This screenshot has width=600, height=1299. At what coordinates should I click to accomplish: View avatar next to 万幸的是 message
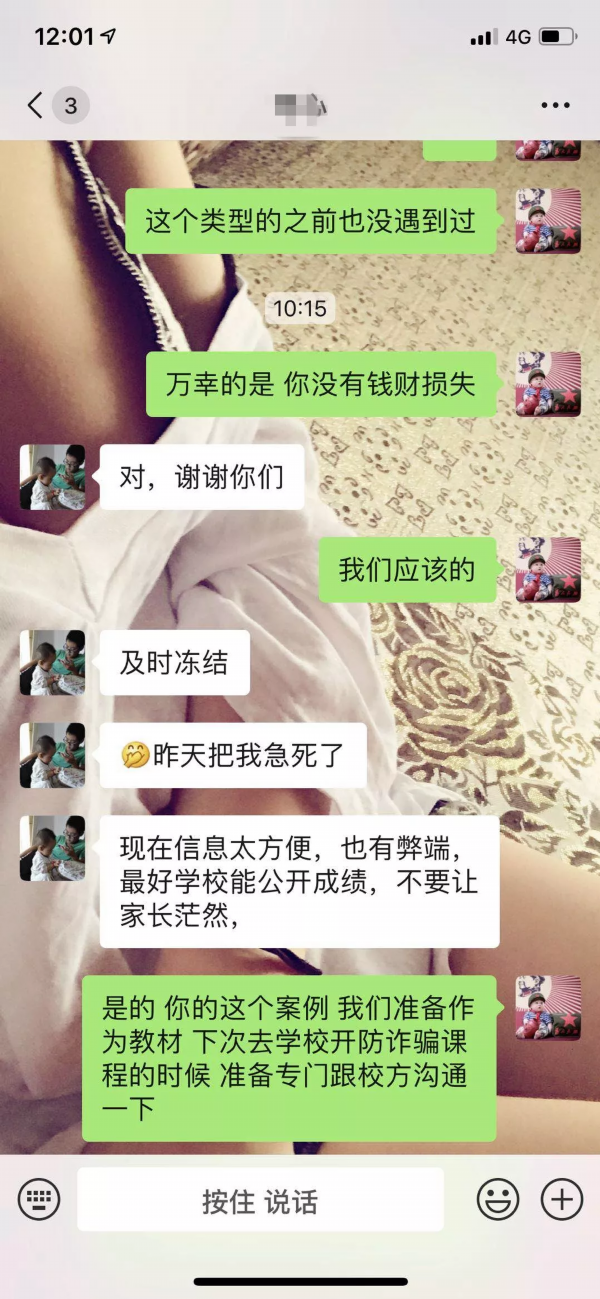pyautogui.click(x=548, y=384)
